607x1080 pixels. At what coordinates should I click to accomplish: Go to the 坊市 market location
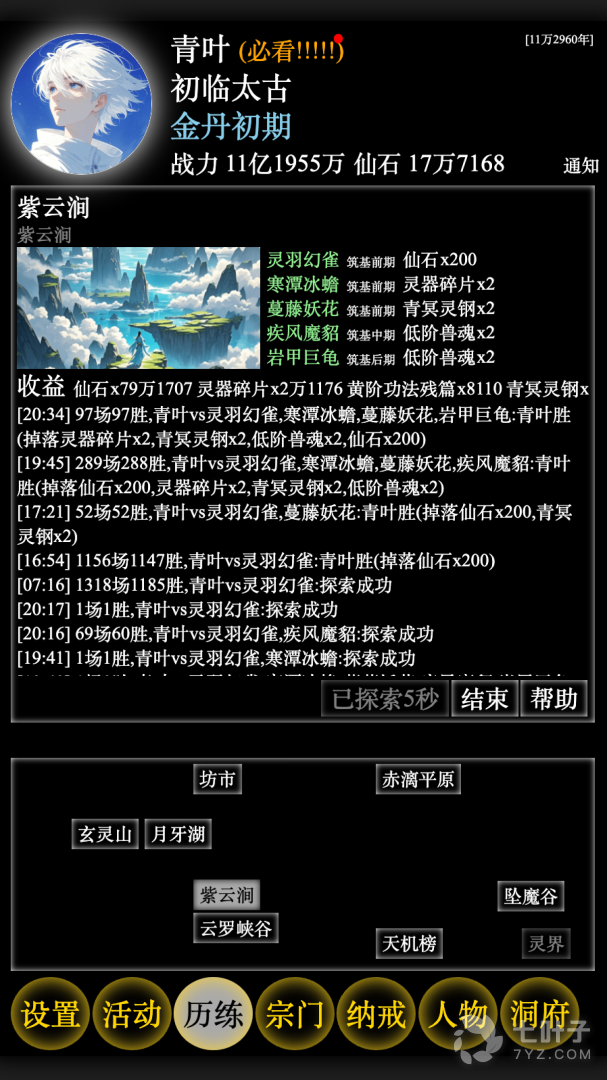(x=217, y=780)
